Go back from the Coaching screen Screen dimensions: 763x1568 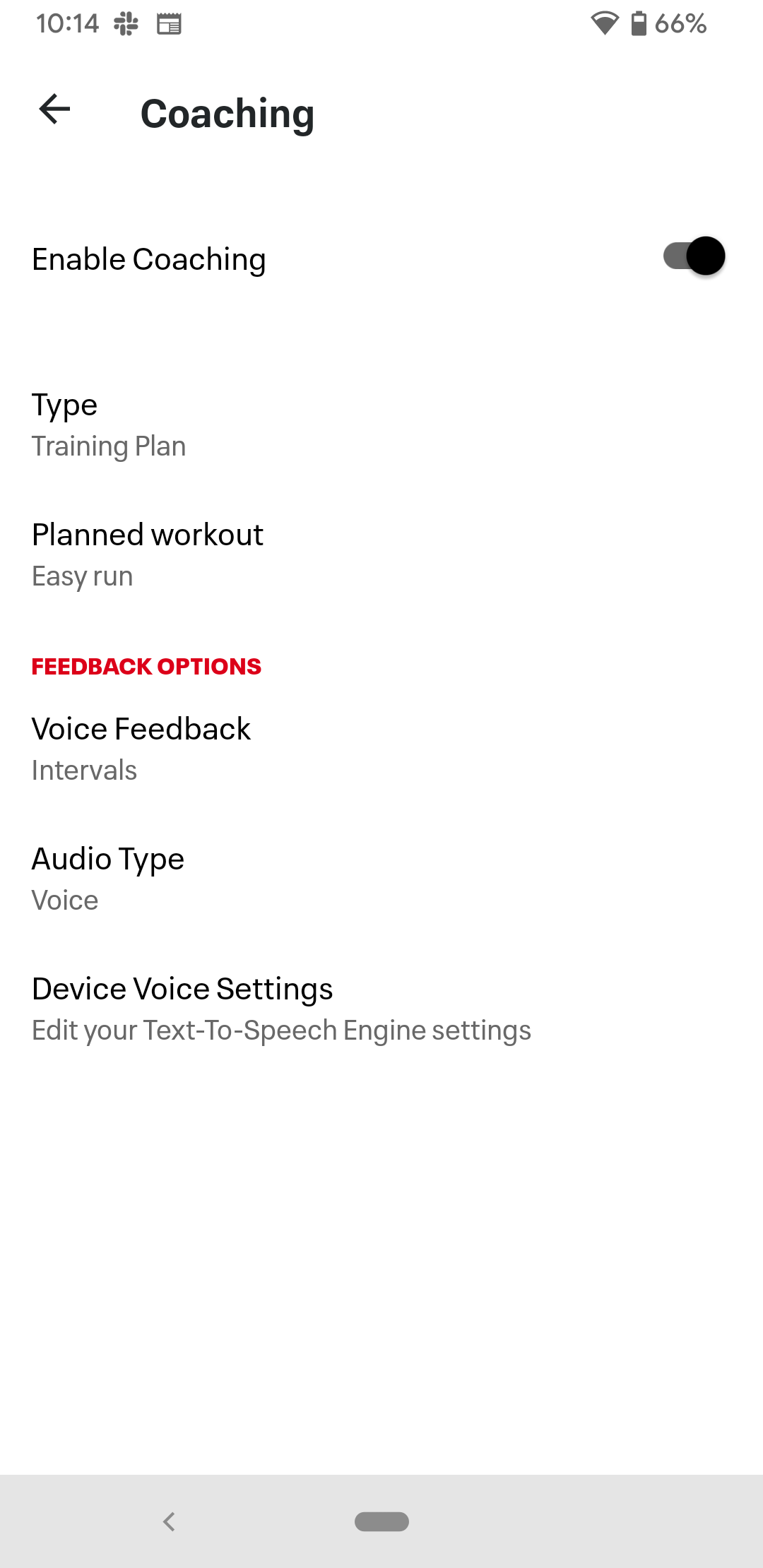(54, 109)
